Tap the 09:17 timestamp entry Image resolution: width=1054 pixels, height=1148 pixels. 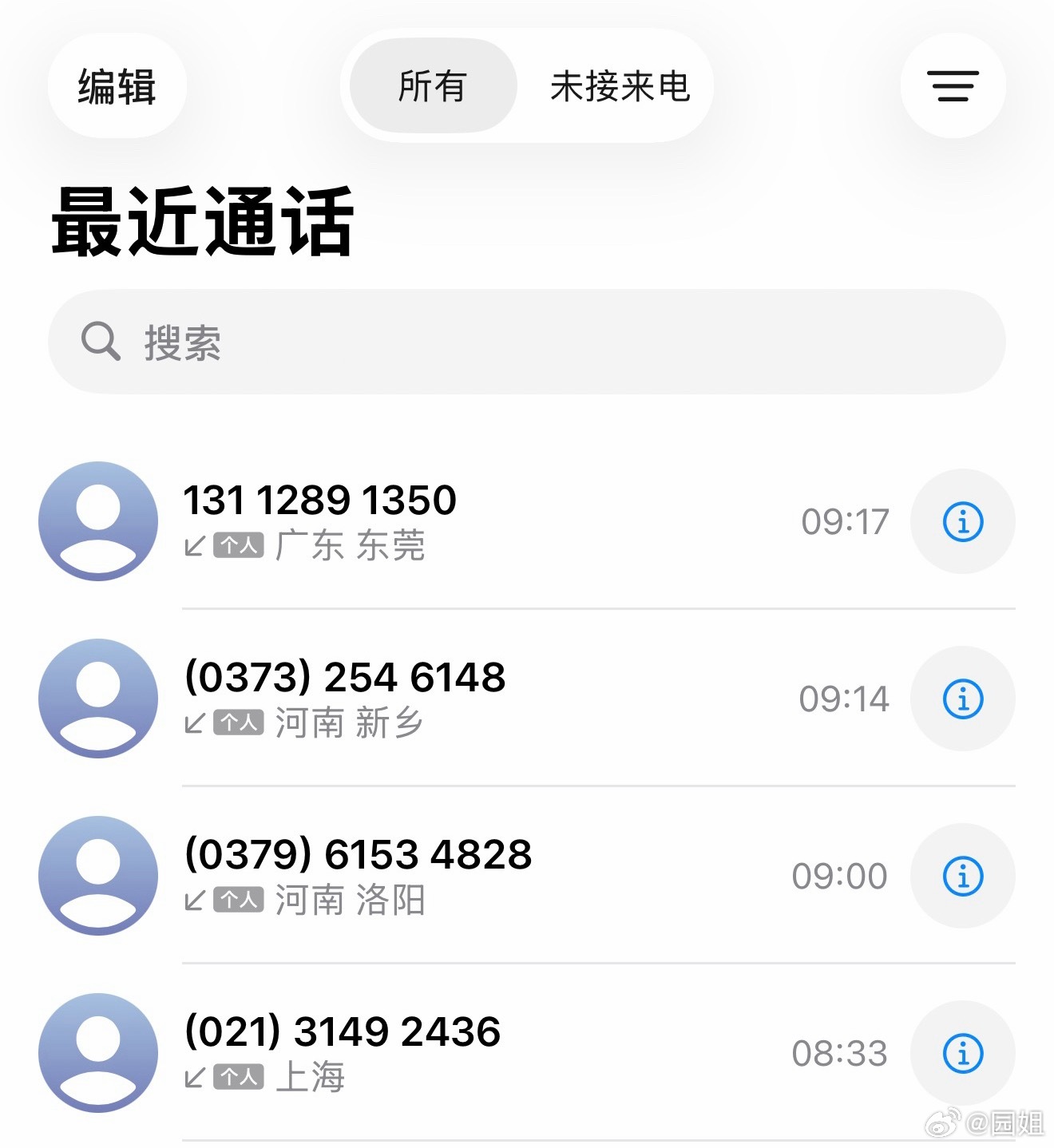pos(845,521)
